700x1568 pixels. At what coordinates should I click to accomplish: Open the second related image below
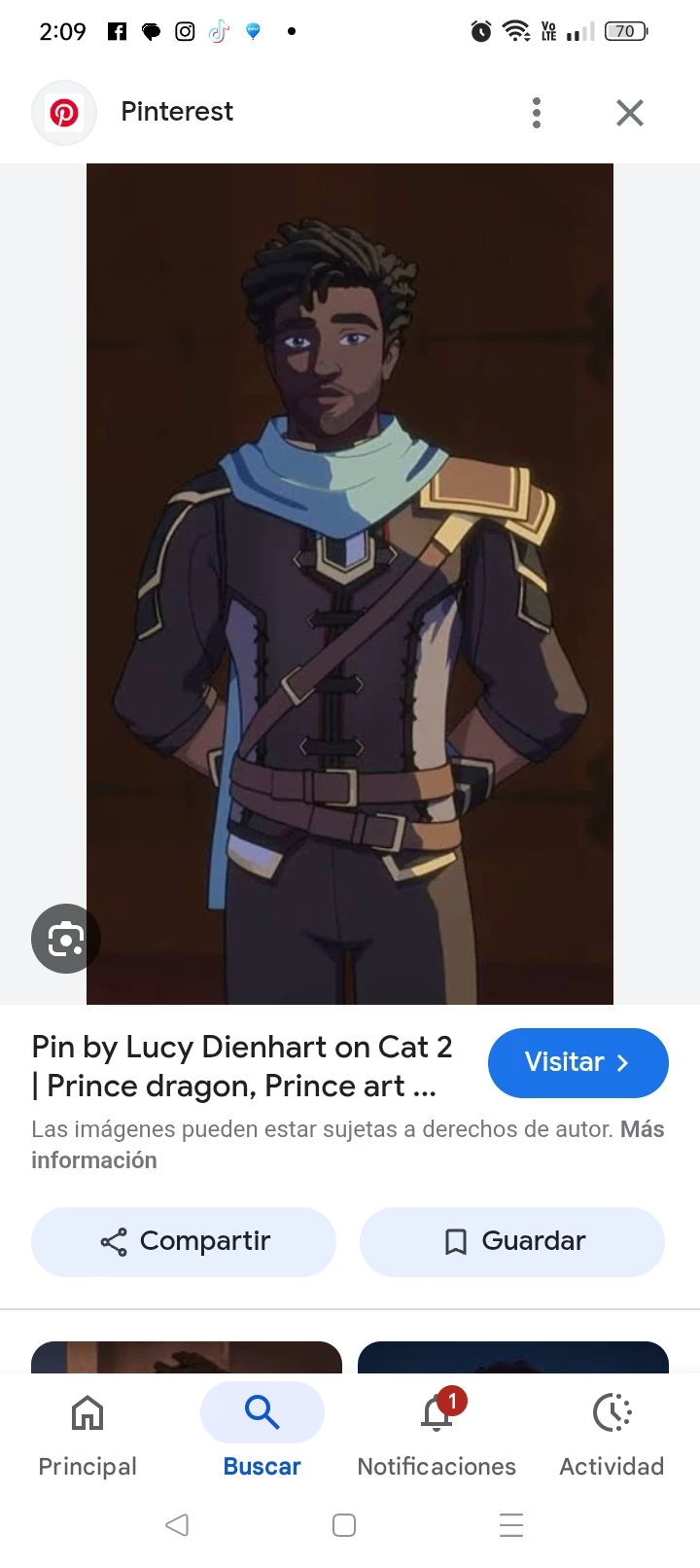point(513,1357)
